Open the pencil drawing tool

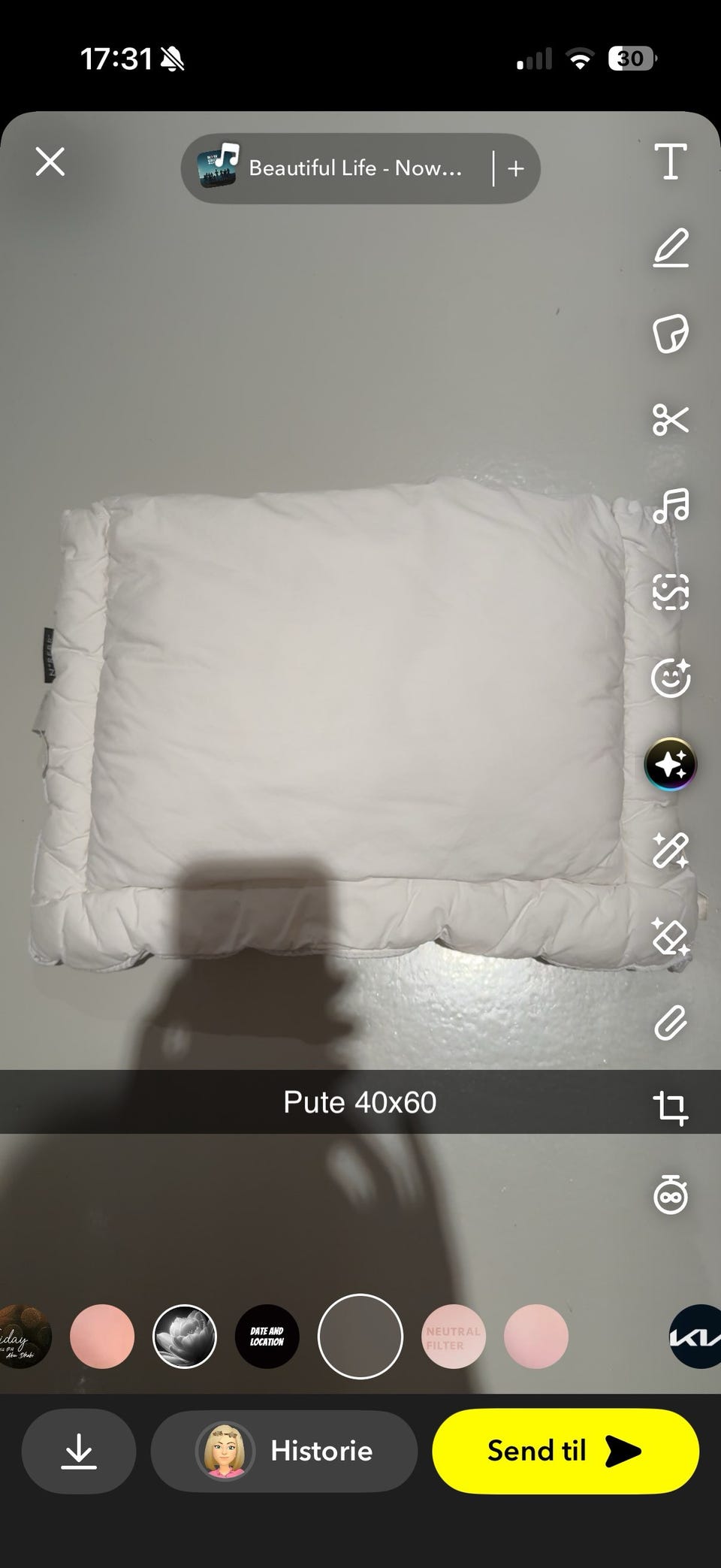(x=670, y=249)
